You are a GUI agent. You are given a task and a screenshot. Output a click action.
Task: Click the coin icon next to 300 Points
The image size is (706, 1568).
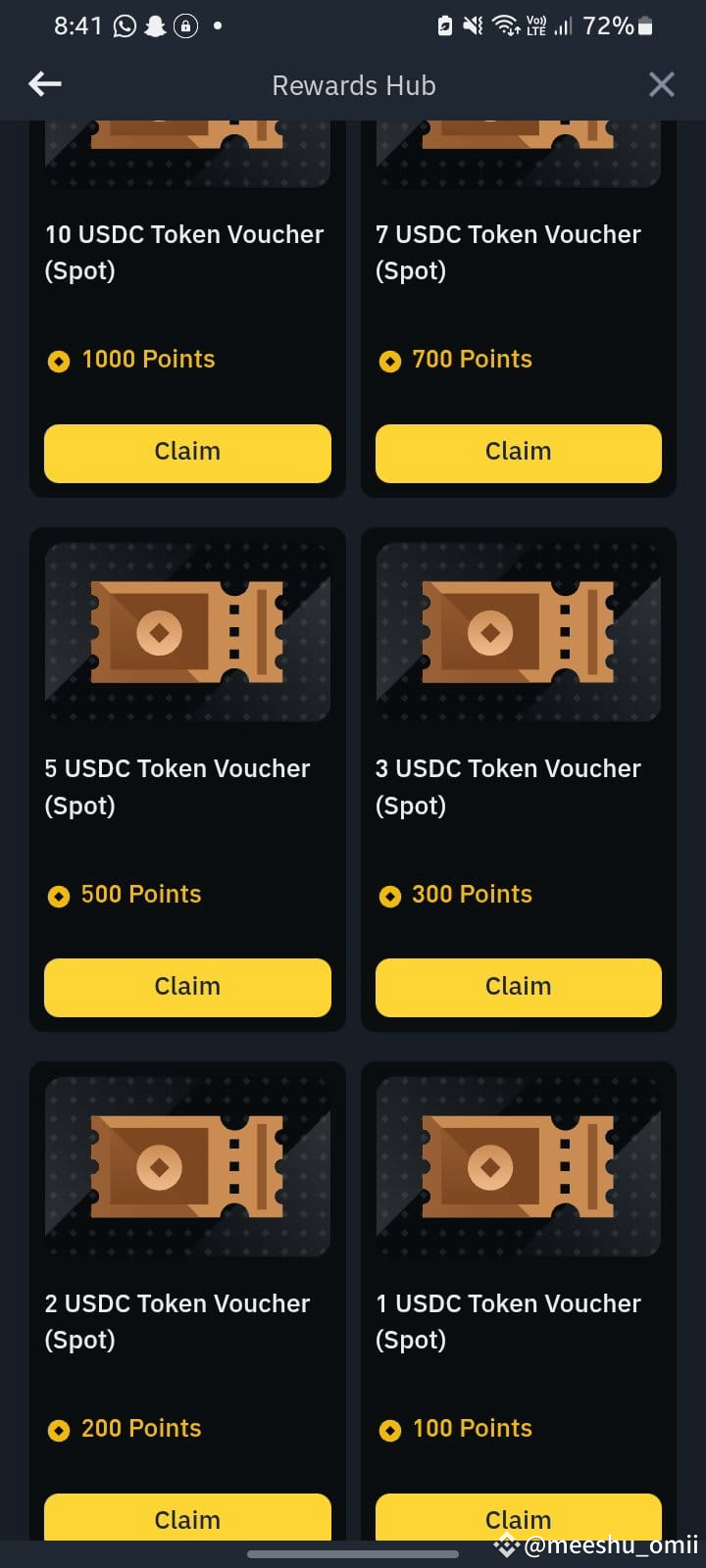(389, 896)
